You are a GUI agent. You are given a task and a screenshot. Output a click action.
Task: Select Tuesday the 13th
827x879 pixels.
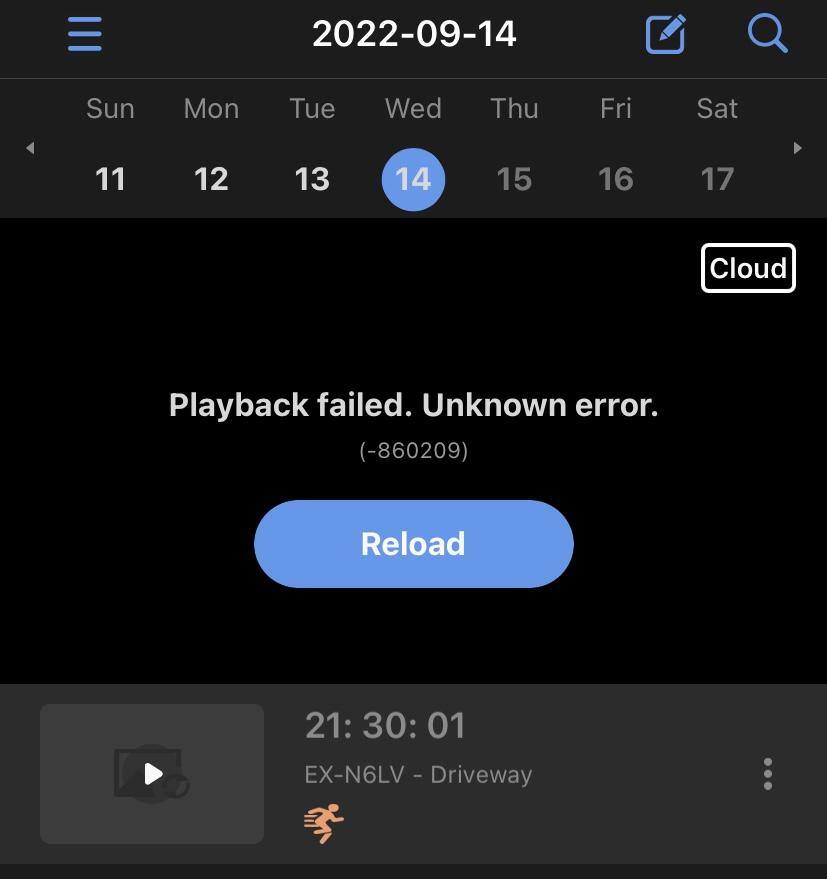(x=312, y=179)
